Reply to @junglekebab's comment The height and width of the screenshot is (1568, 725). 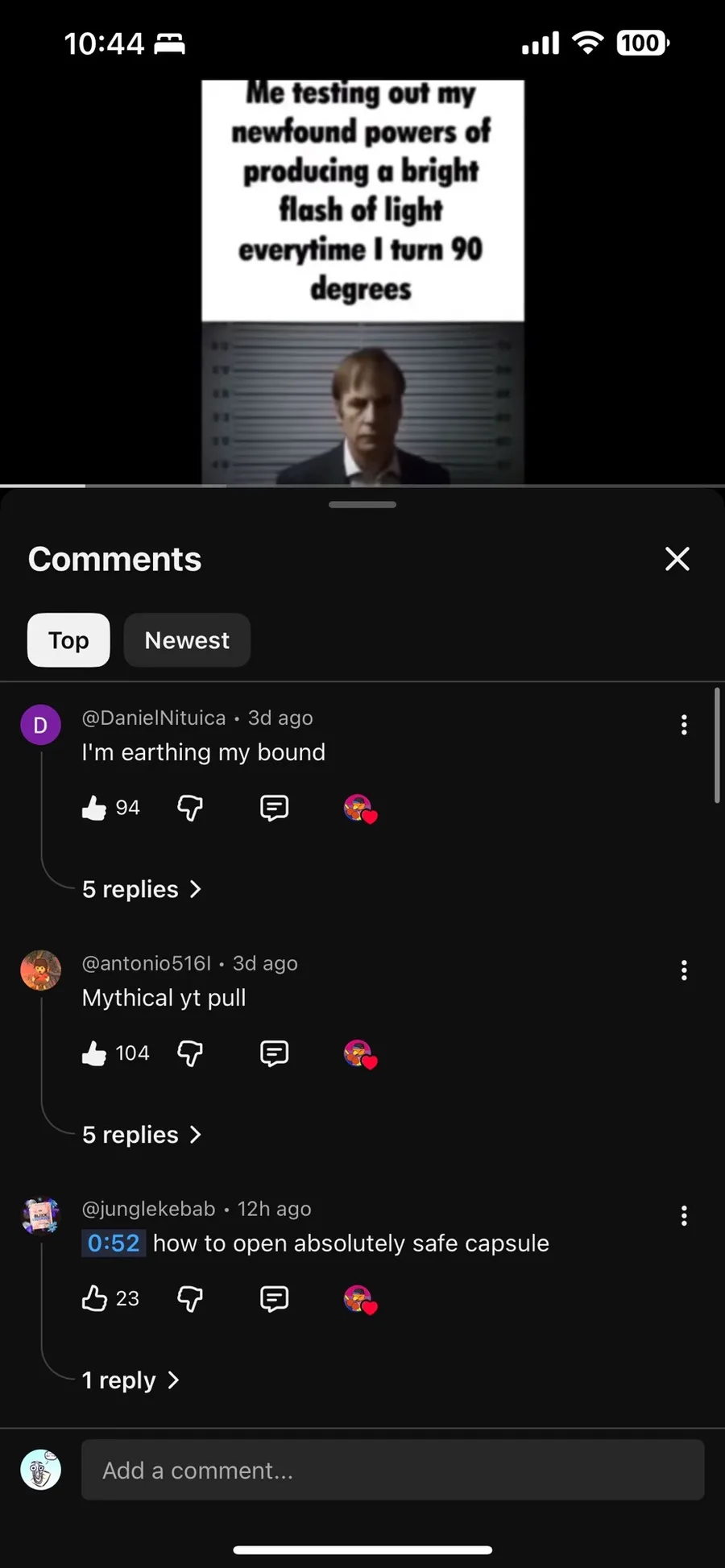274,1298
